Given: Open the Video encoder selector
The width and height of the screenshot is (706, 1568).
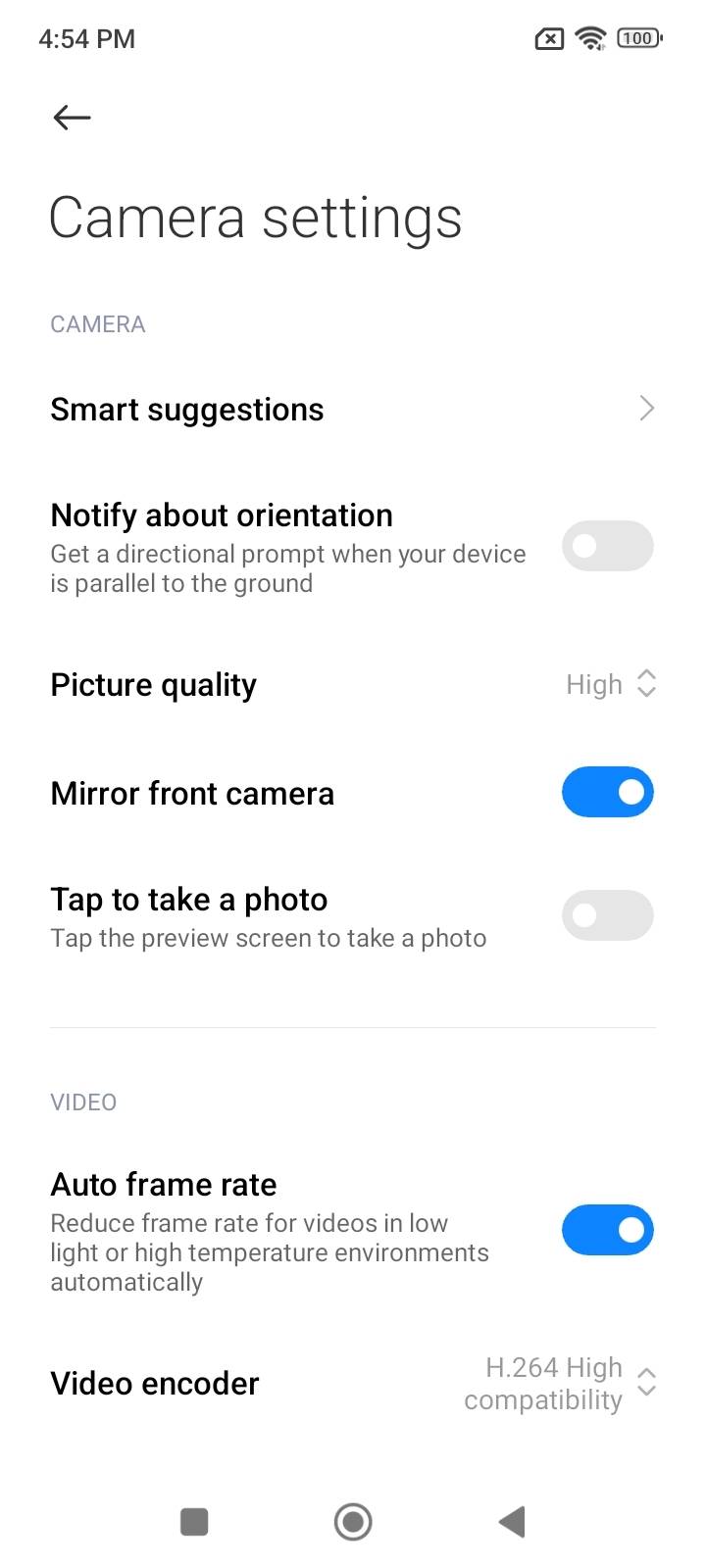Looking at the screenshot, I should pos(646,1383).
